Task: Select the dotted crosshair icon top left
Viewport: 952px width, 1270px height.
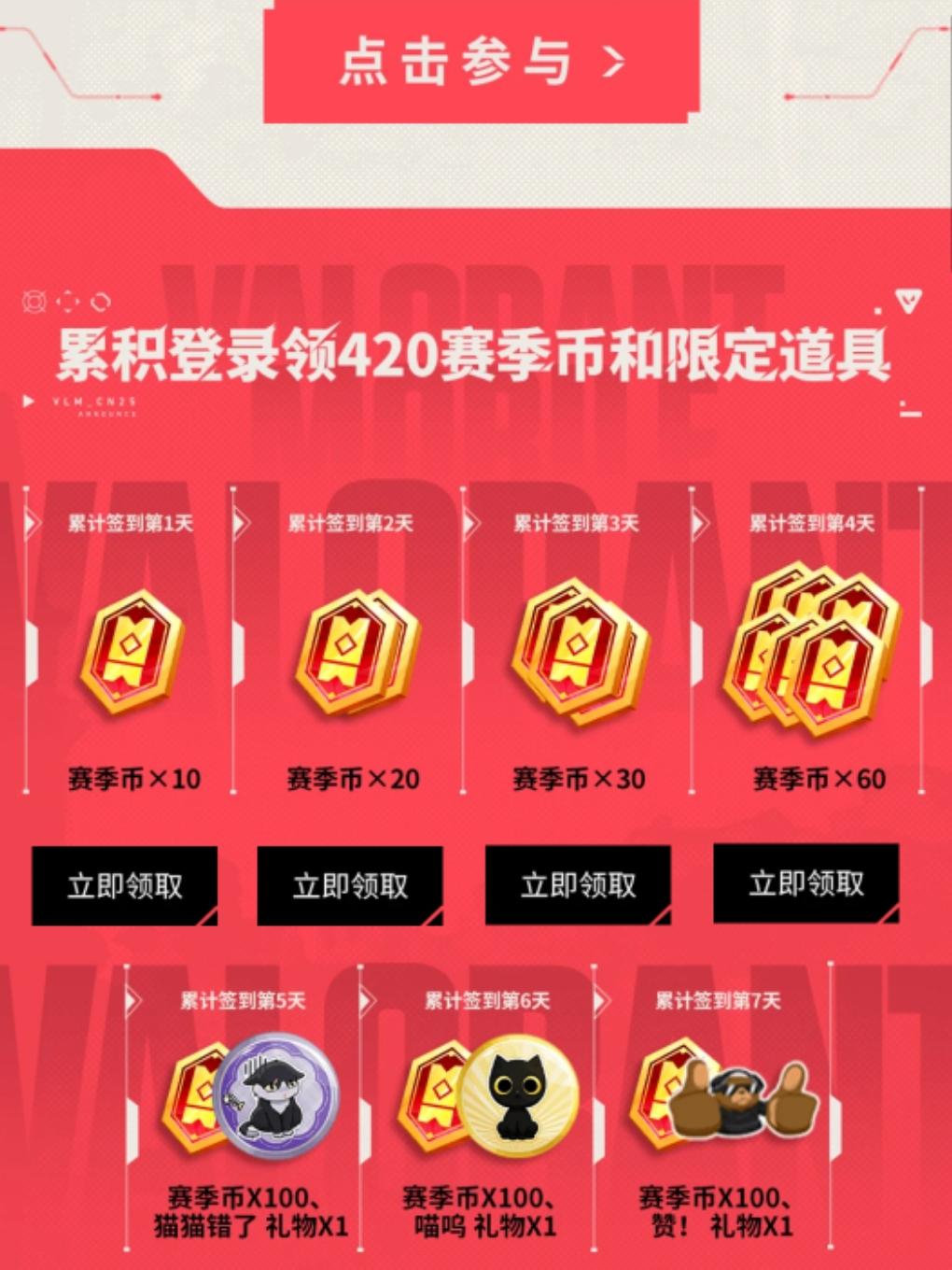Action: click(68, 301)
